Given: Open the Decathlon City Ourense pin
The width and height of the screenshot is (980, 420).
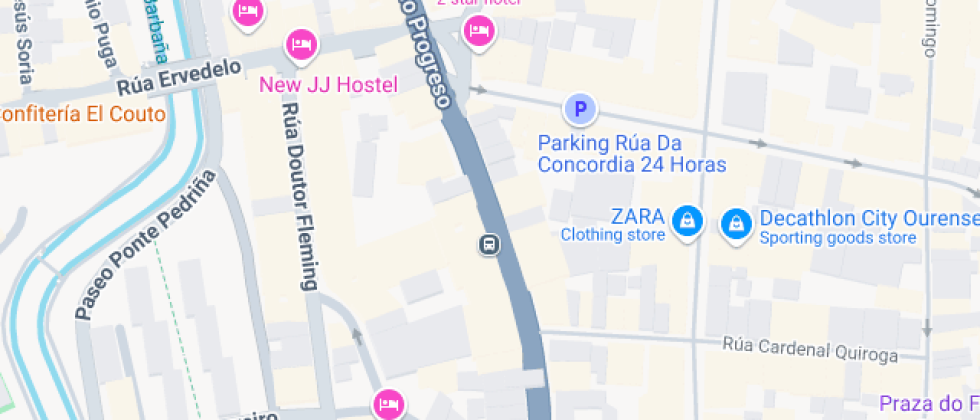Looking at the screenshot, I should (736, 224).
